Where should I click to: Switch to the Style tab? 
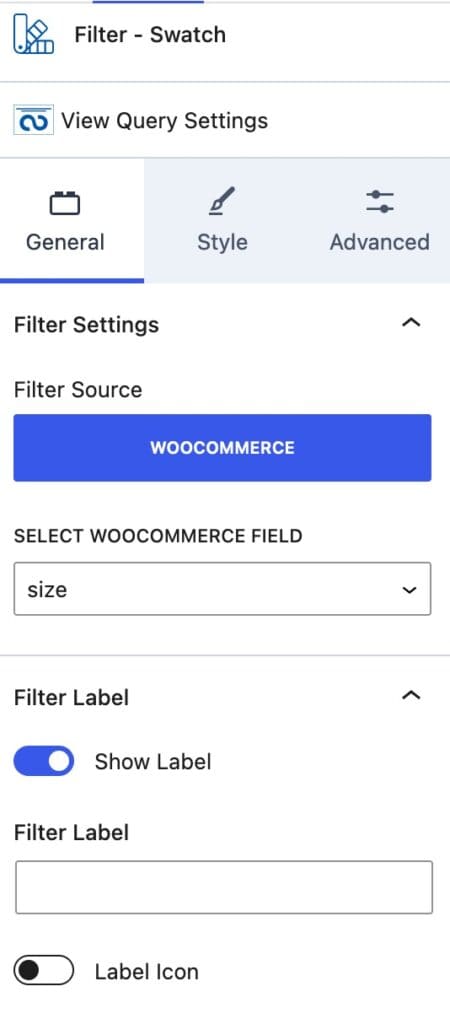tap(222, 221)
